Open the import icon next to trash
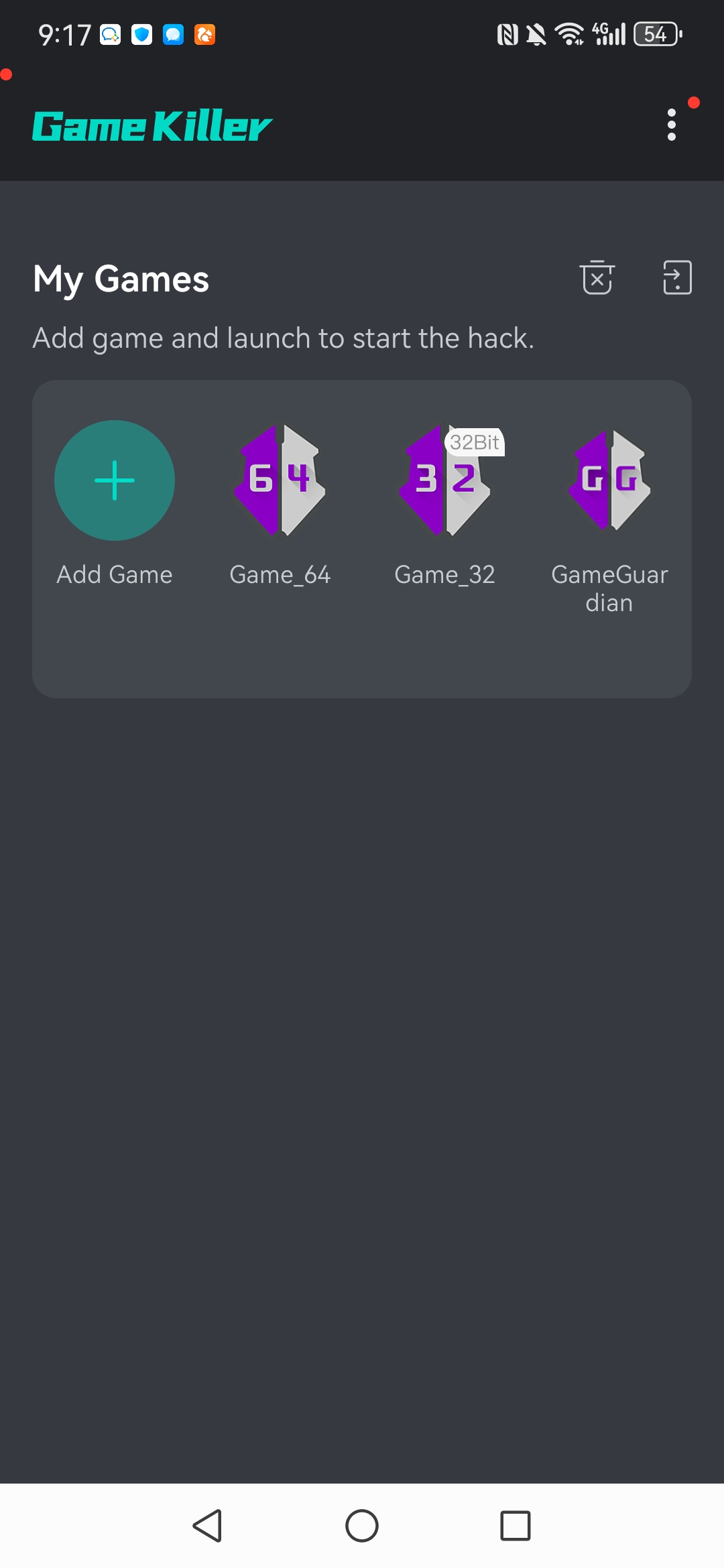This screenshot has height=1568, width=724. click(x=677, y=277)
